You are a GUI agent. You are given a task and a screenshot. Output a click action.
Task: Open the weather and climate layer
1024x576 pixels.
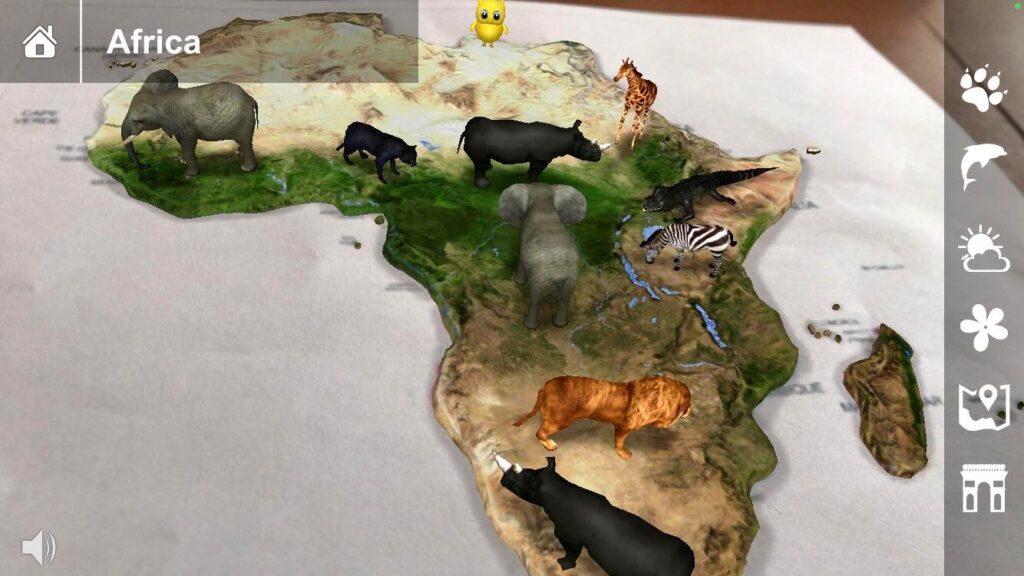pos(983,248)
